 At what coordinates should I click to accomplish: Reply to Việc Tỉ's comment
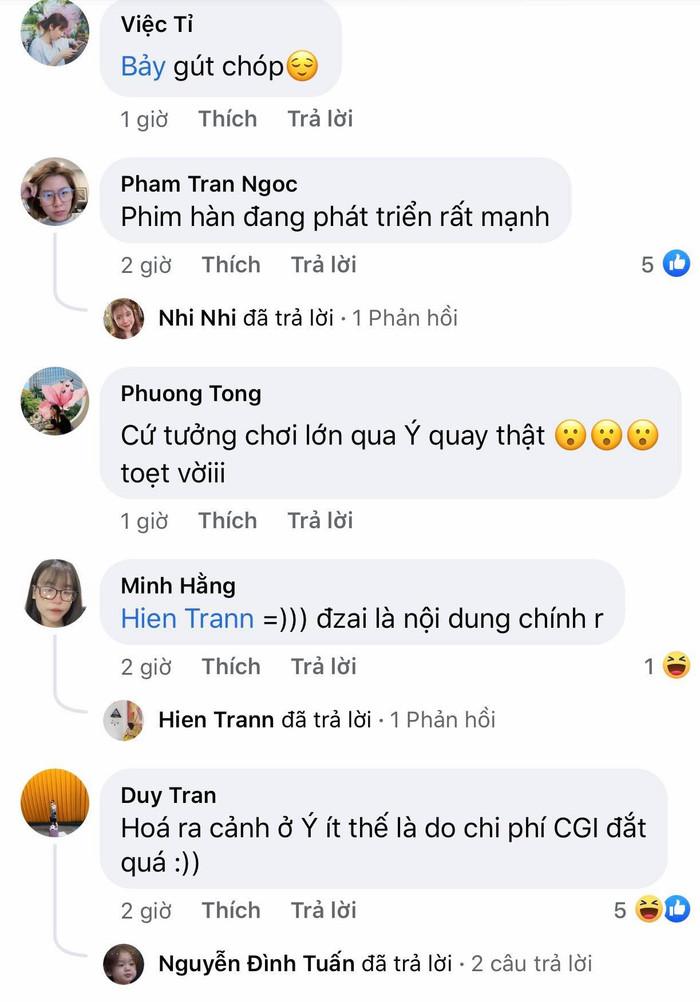point(320,119)
